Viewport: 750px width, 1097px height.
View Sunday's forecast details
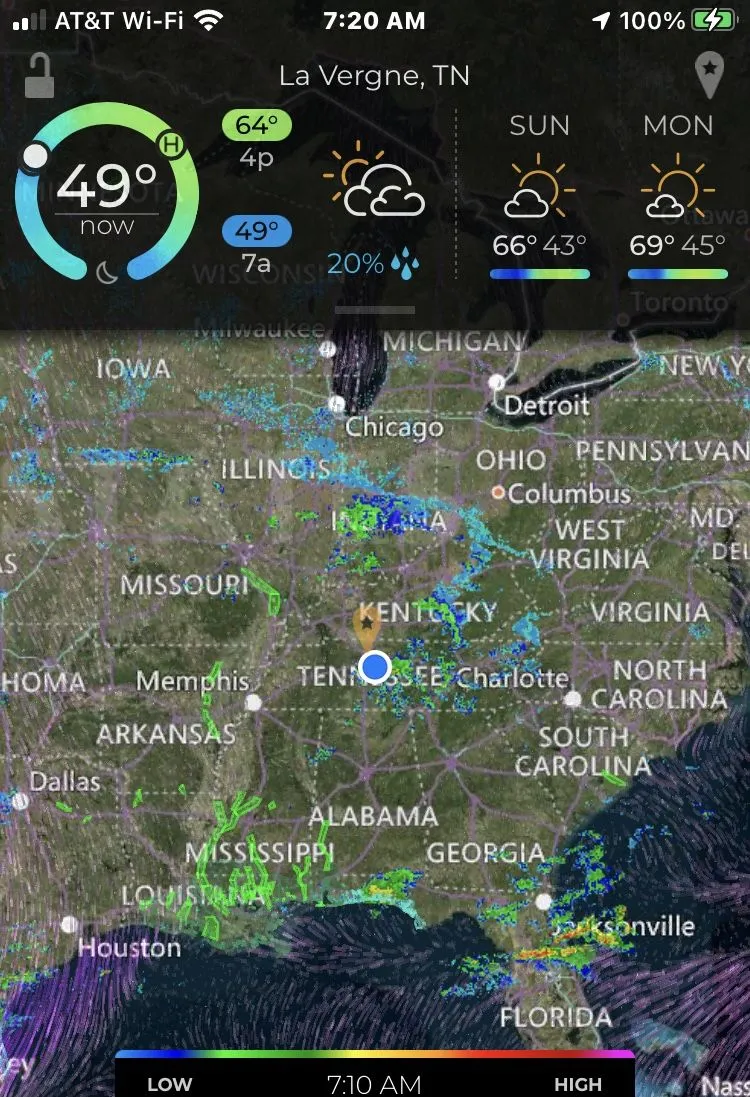(x=540, y=195)
